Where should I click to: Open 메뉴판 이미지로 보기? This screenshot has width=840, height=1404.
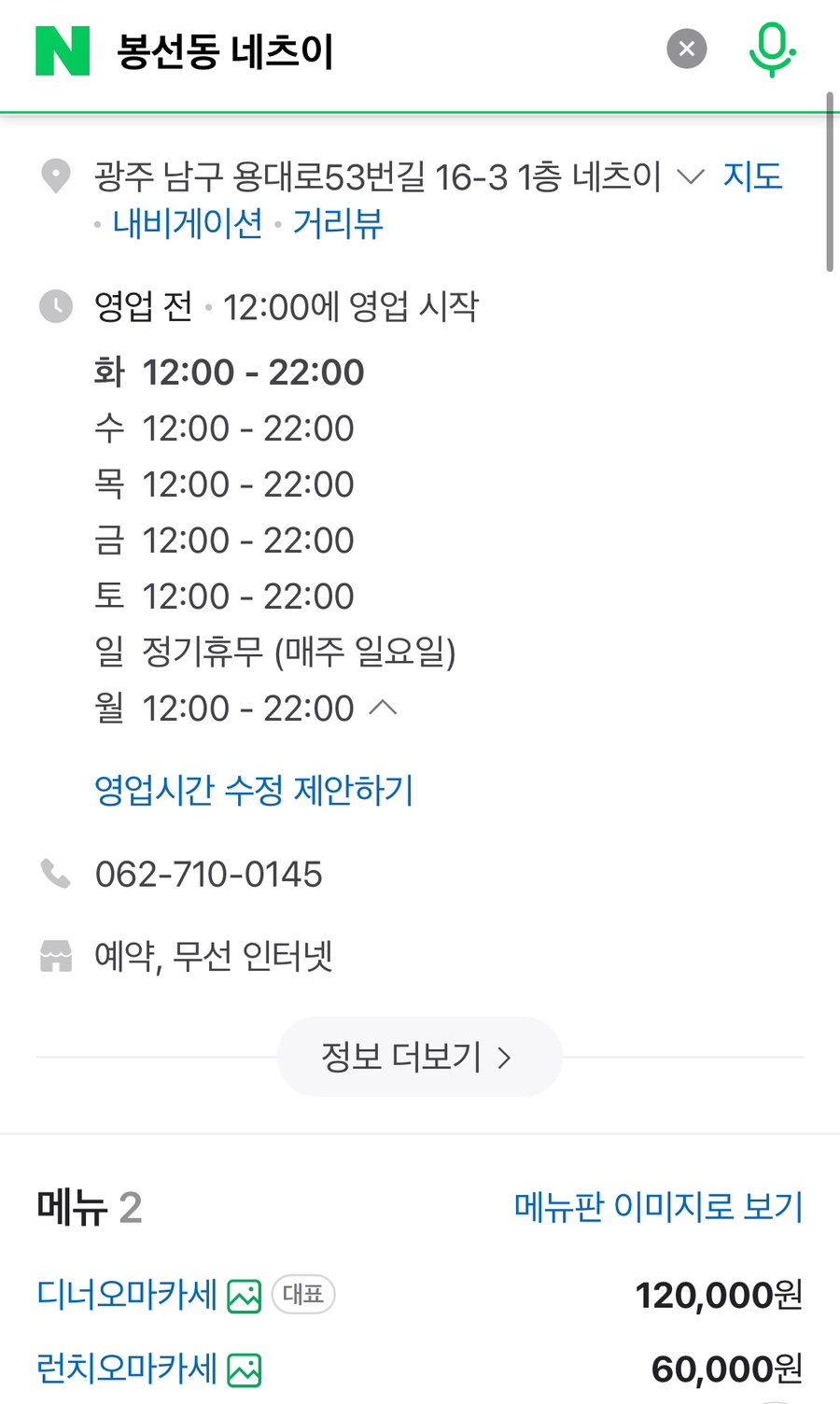tap(658, 1207)
